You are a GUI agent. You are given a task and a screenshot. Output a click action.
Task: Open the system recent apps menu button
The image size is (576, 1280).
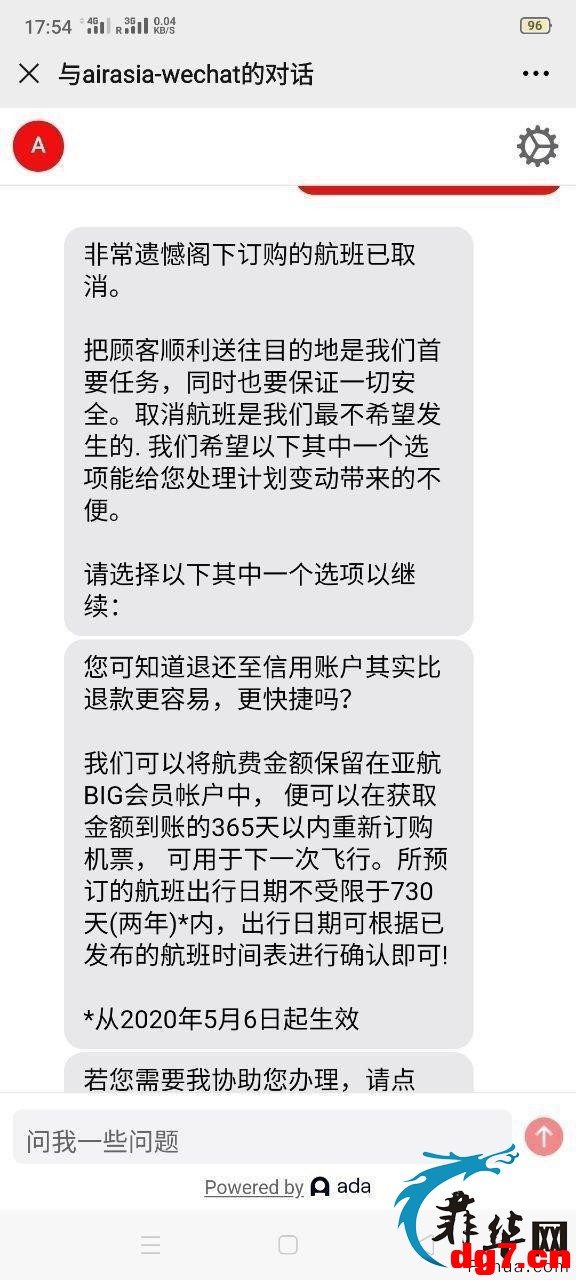[151, 1245]
